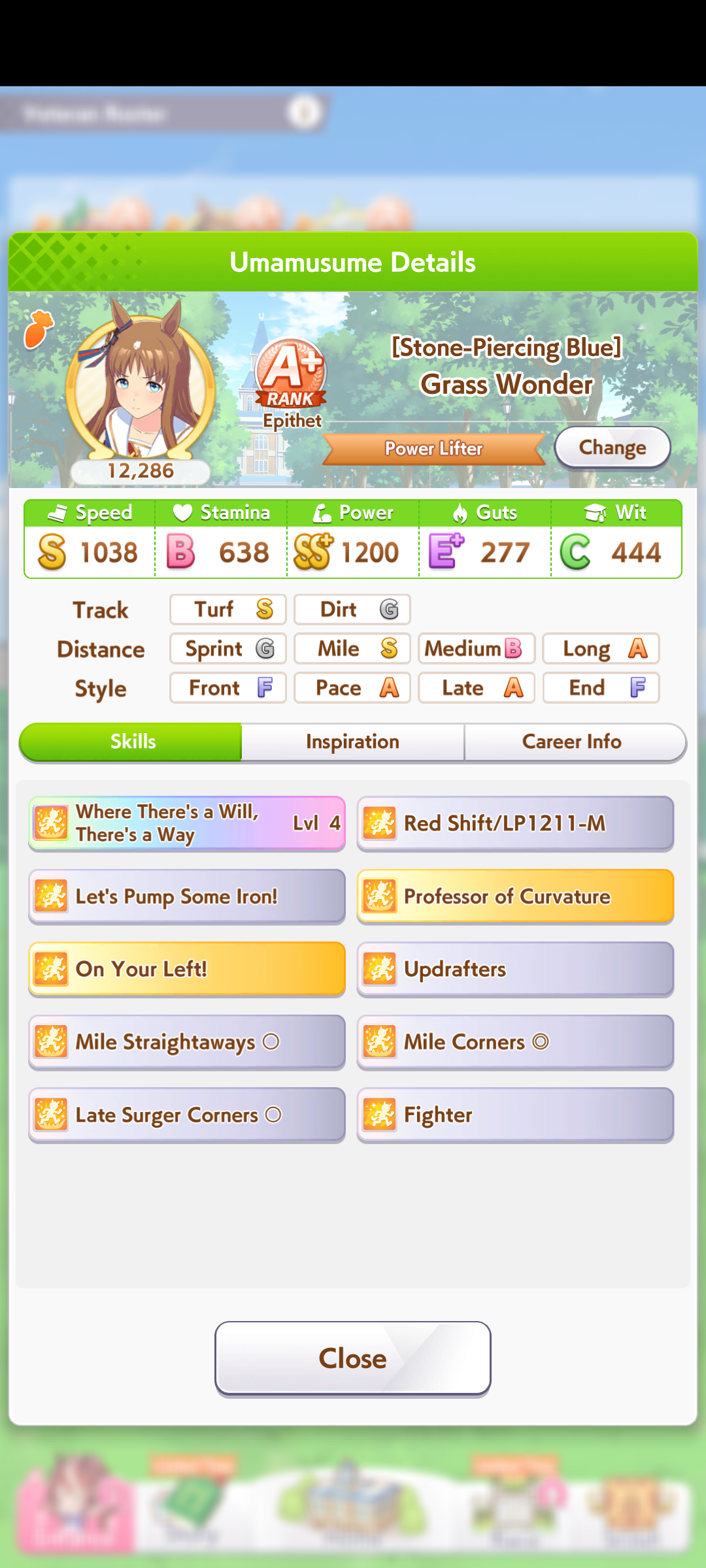View the Professor of Curvature skill
This screenshot has height=1568, width=706.
coord(515,896)
